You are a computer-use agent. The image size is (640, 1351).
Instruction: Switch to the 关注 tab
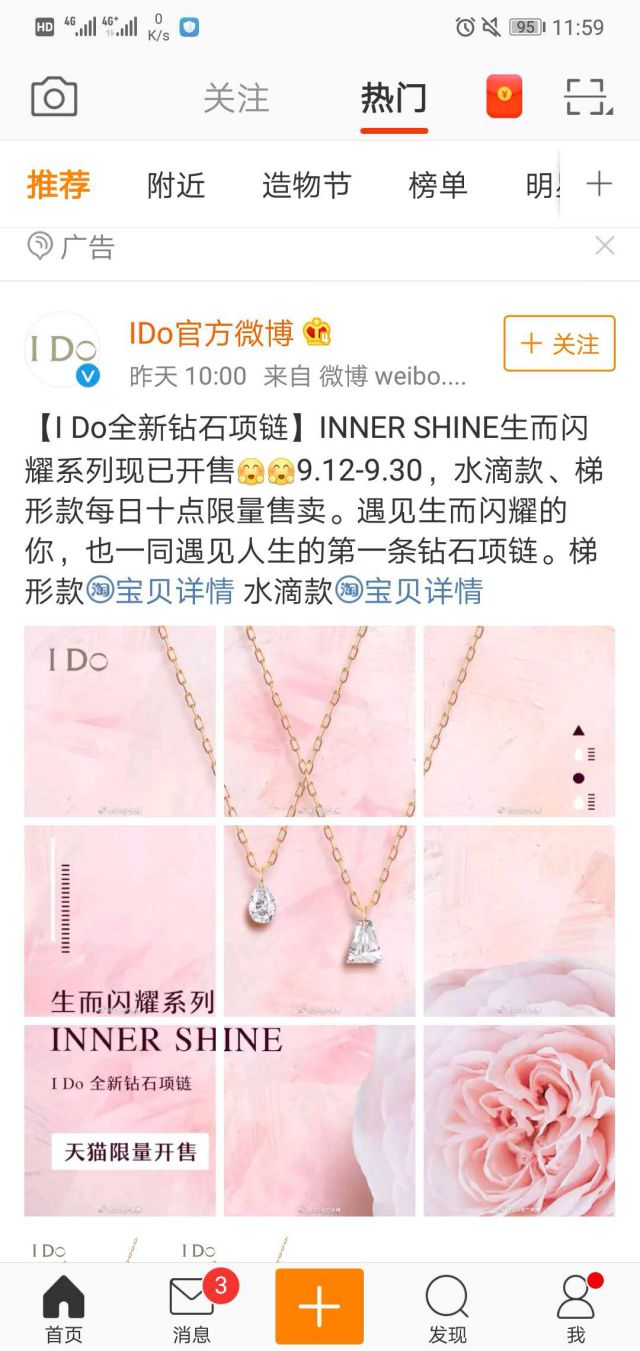(x=236, y=98)
